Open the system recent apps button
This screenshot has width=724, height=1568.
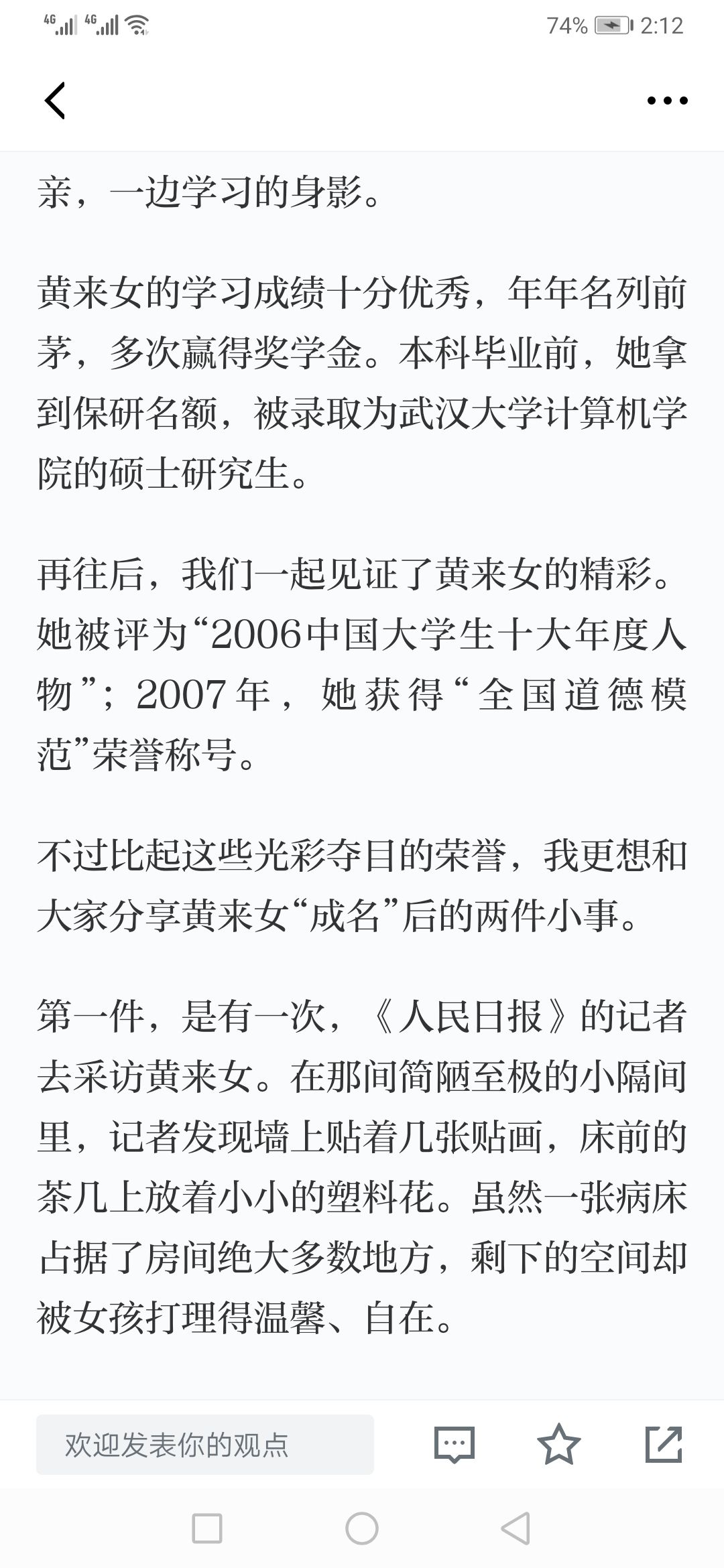tap(207, 1529)
